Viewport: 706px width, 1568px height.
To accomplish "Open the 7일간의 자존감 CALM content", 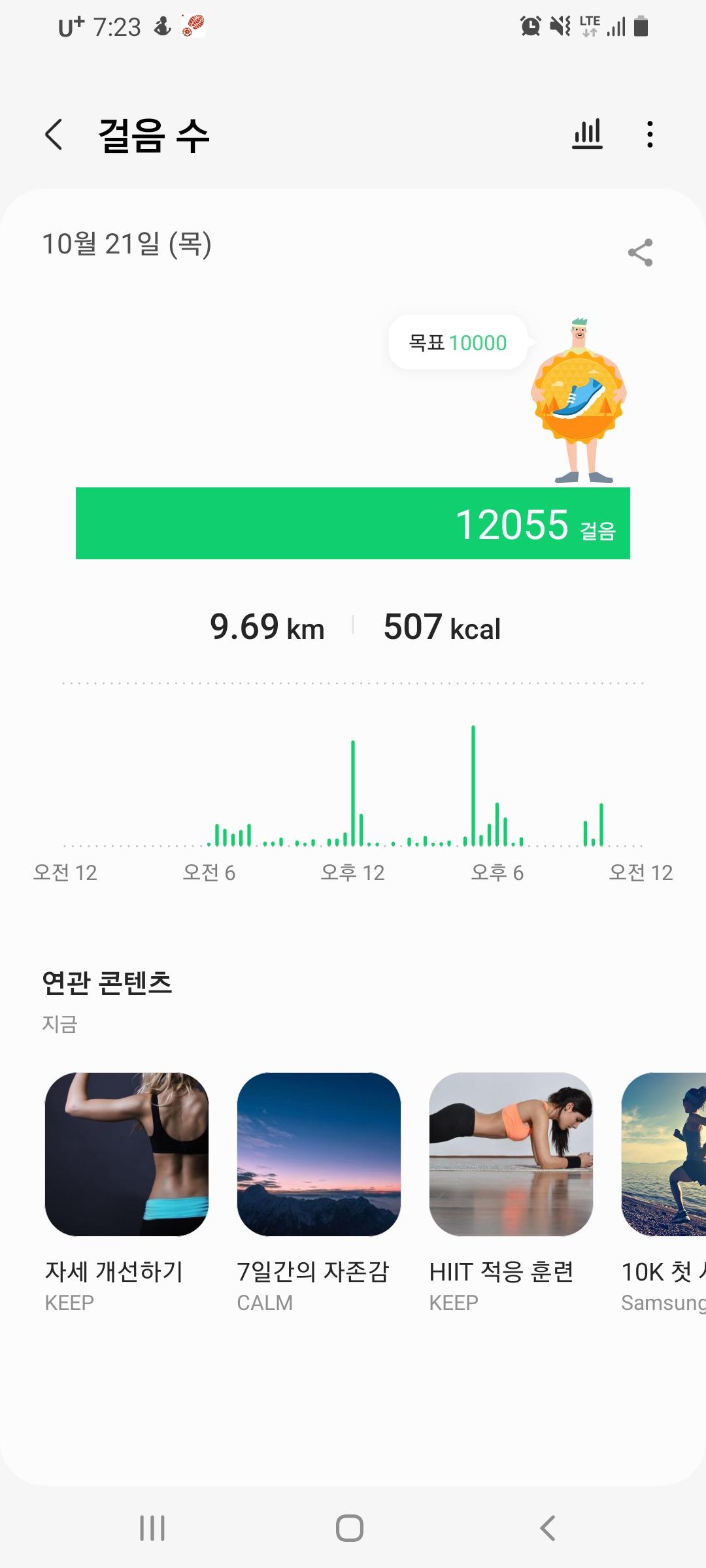I will coord(319,1154).
